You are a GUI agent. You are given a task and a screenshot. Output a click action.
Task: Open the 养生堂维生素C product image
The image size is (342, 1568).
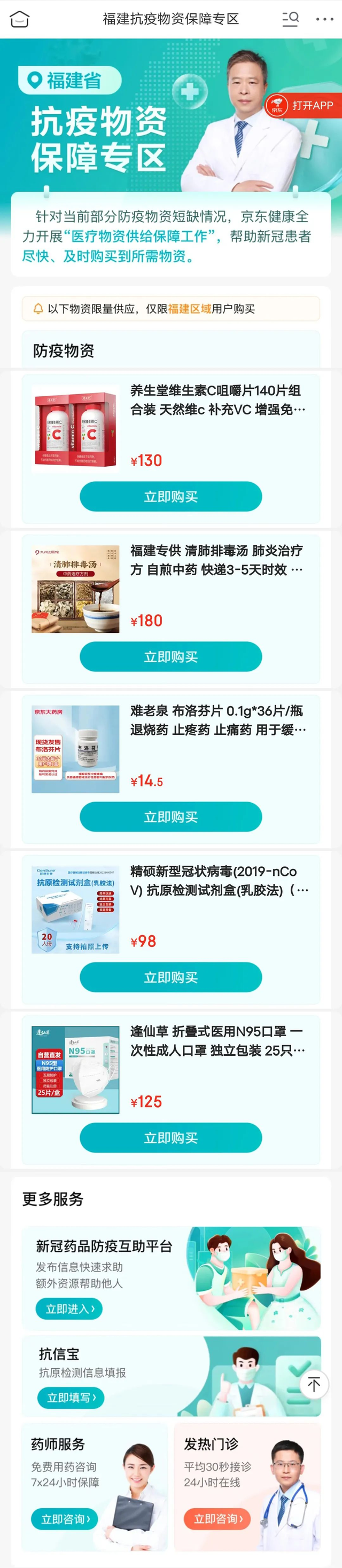click(x=75, y=429)
